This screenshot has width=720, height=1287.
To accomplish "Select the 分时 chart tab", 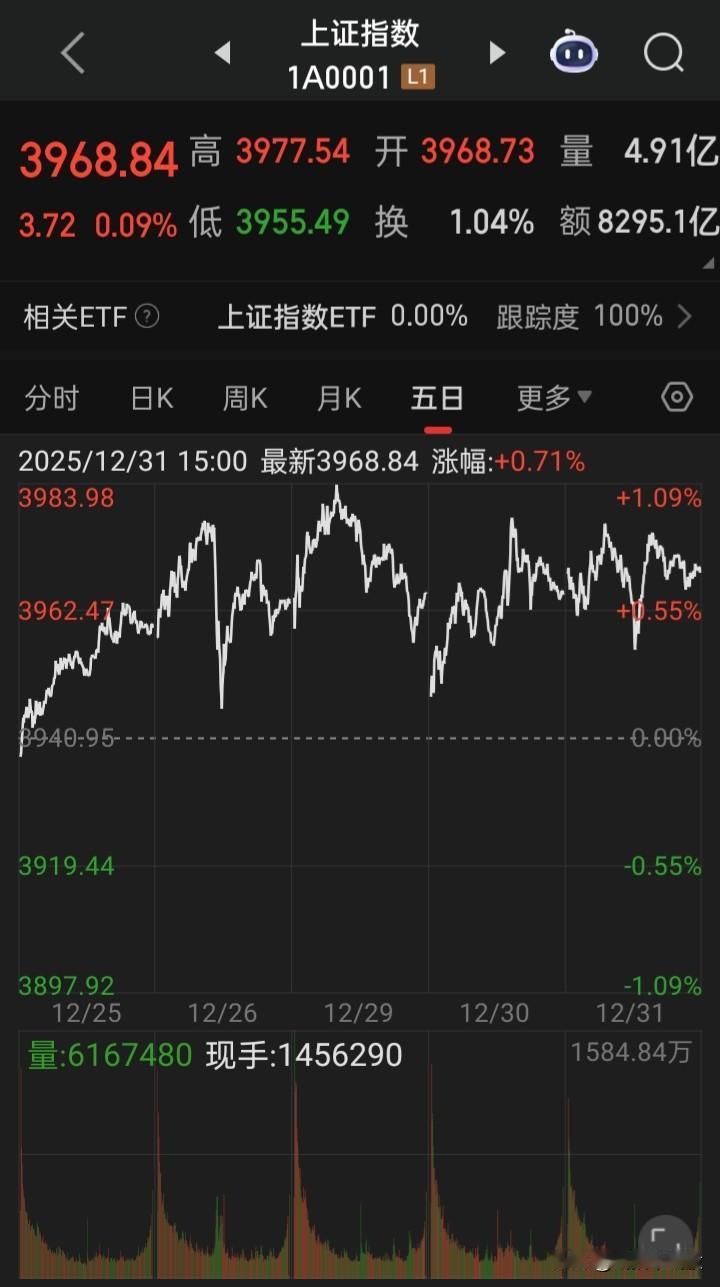I will click(54, 397).
